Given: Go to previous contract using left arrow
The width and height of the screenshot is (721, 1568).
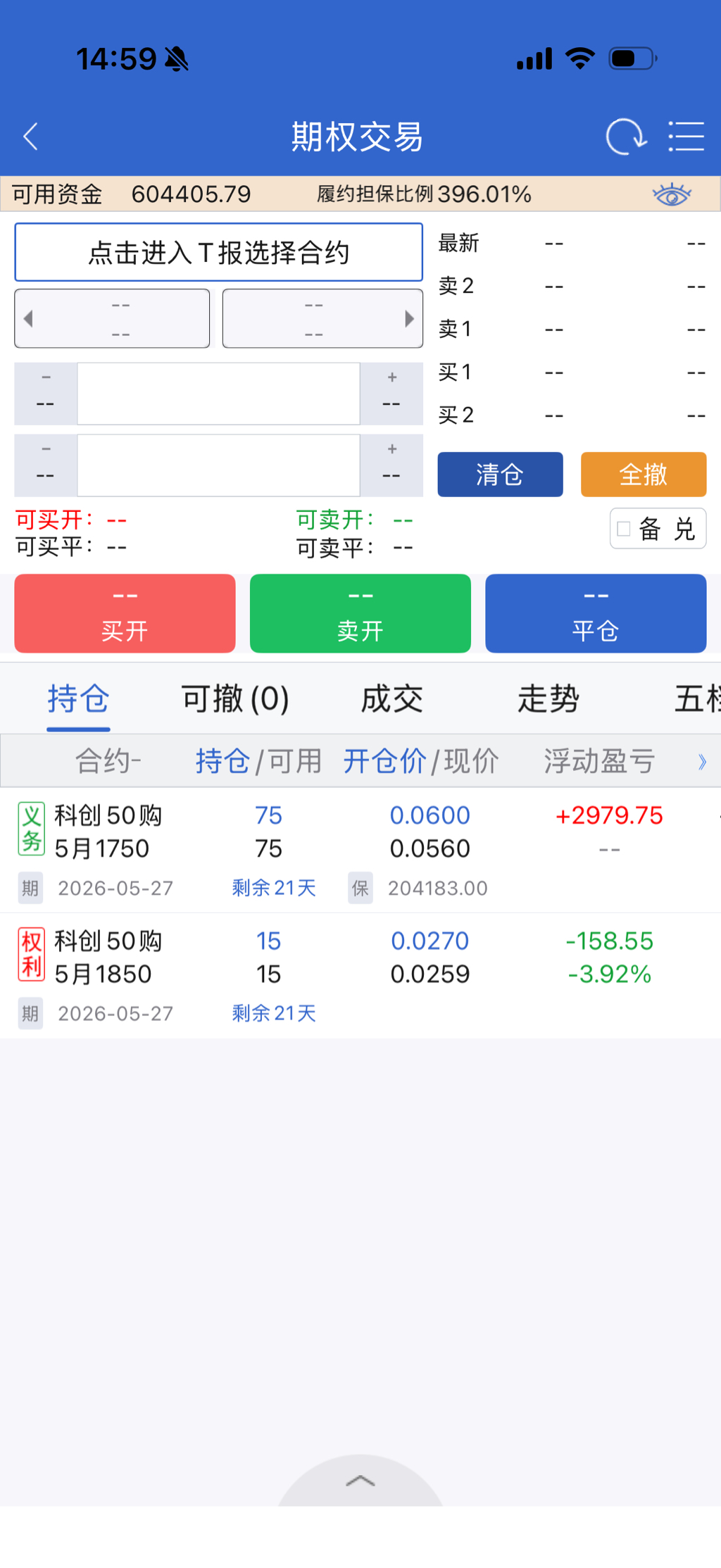Looking at the screenshot, I should pyautogui.click(x=28, y=319).
